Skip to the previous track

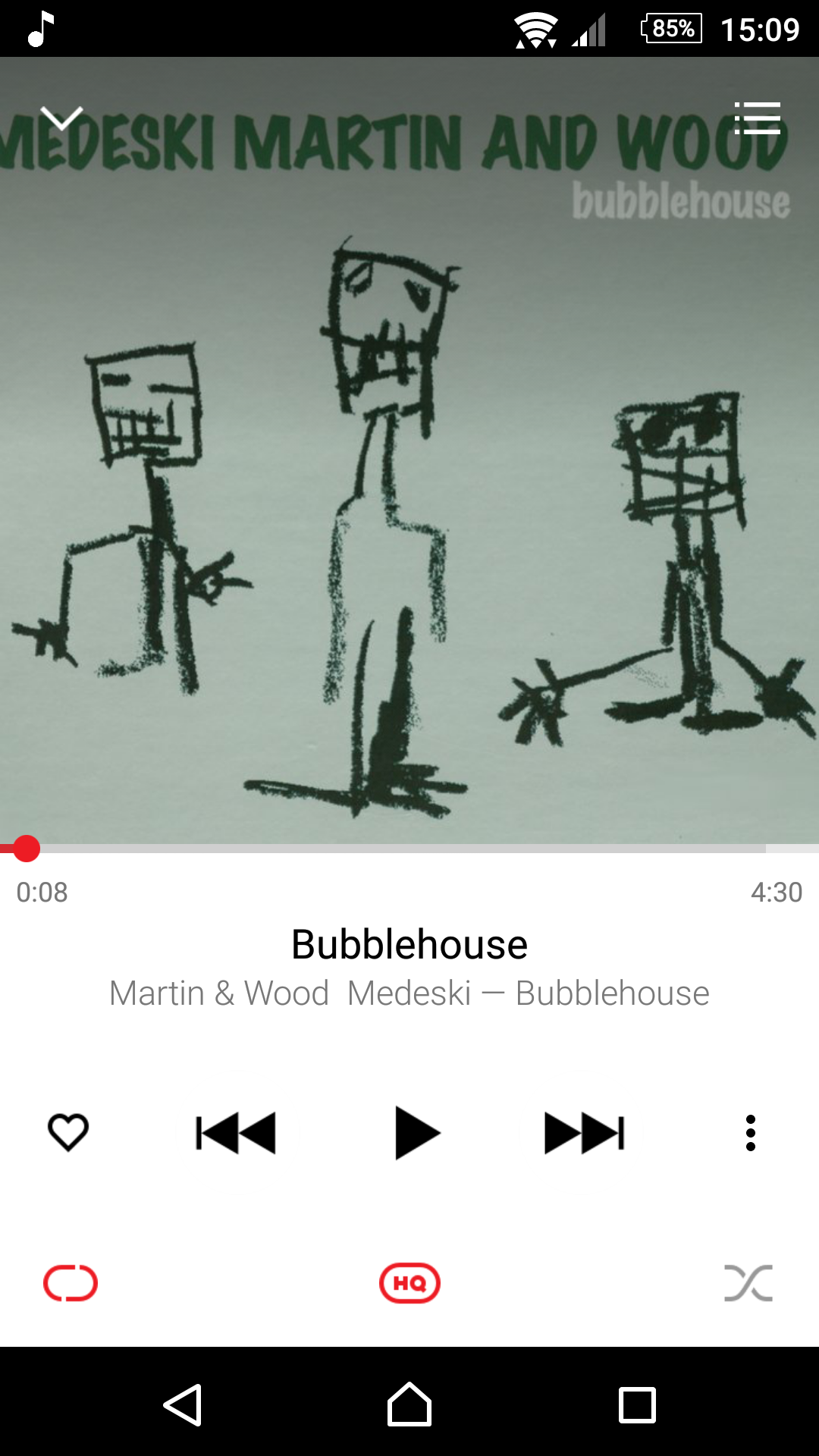(x=236, y=1133)
